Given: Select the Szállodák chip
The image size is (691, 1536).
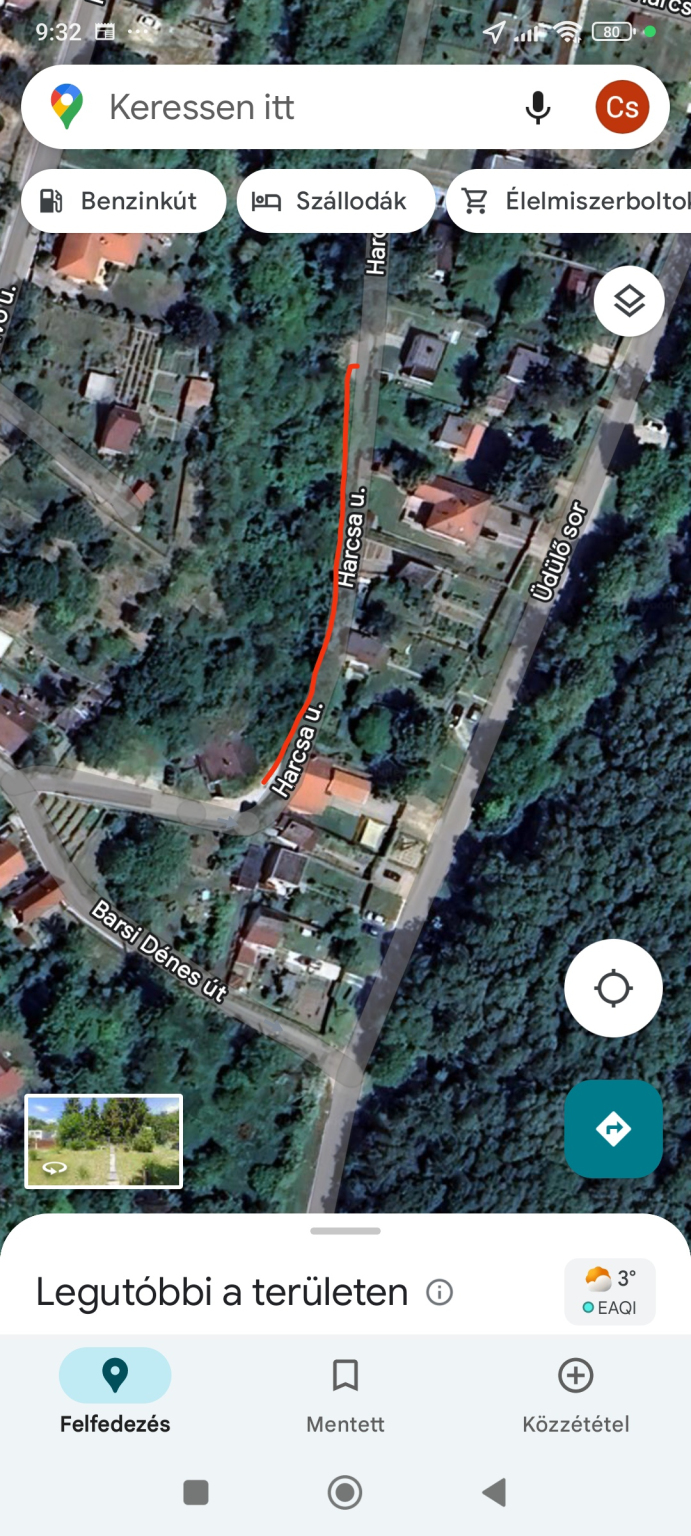Looking at the screenshot, I should click(x=336, y=201).
